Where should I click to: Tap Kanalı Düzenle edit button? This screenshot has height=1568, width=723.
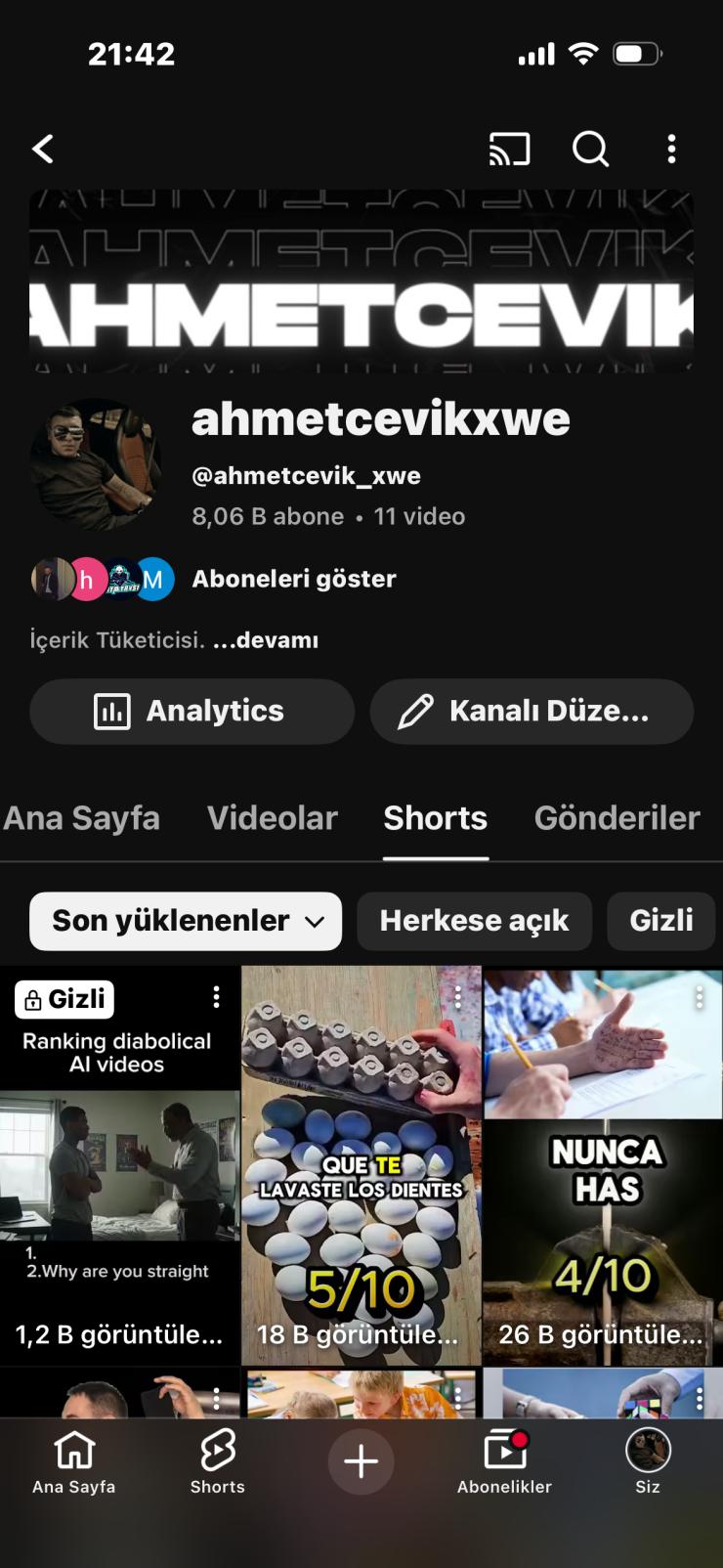(x=532, y=711)
